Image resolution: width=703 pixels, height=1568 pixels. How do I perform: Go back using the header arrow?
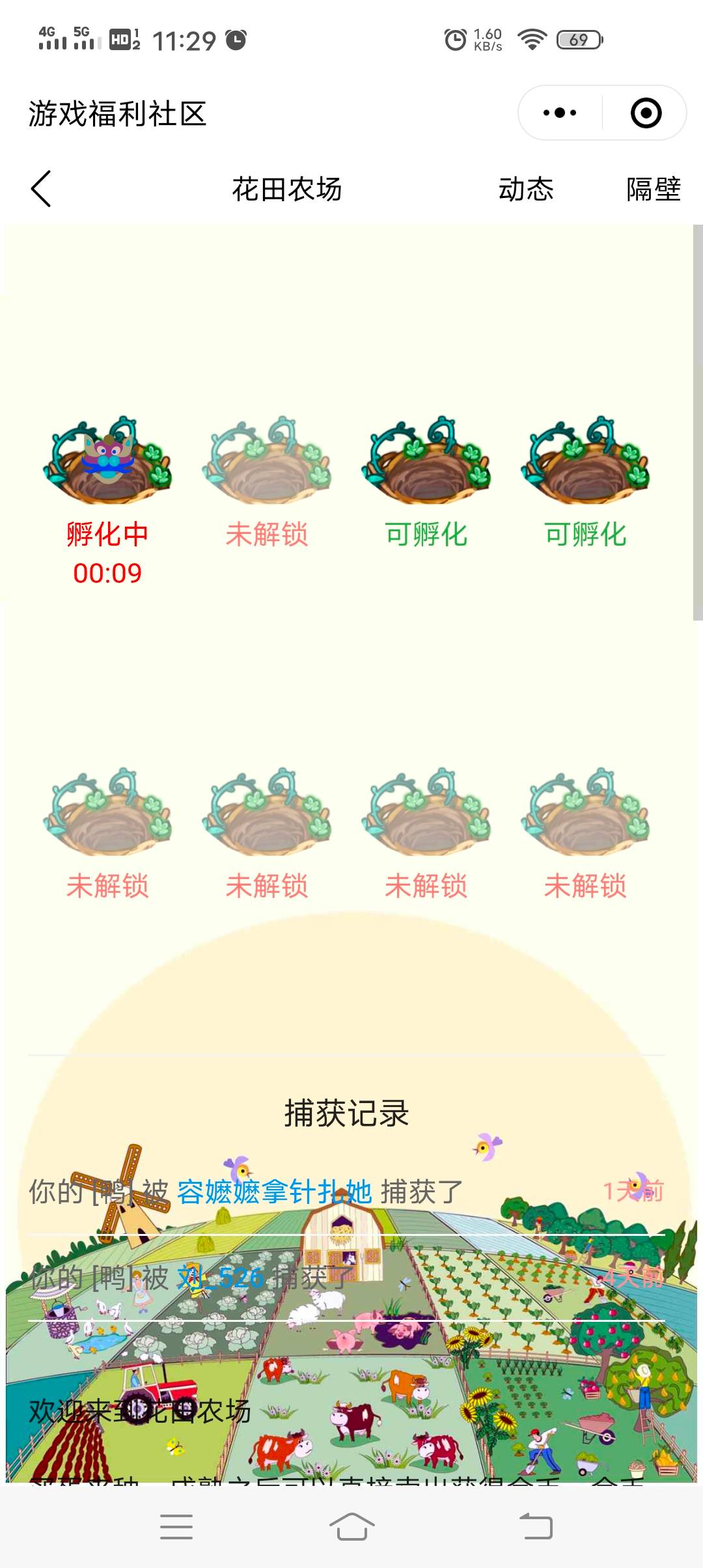click(x=41, y=189)
